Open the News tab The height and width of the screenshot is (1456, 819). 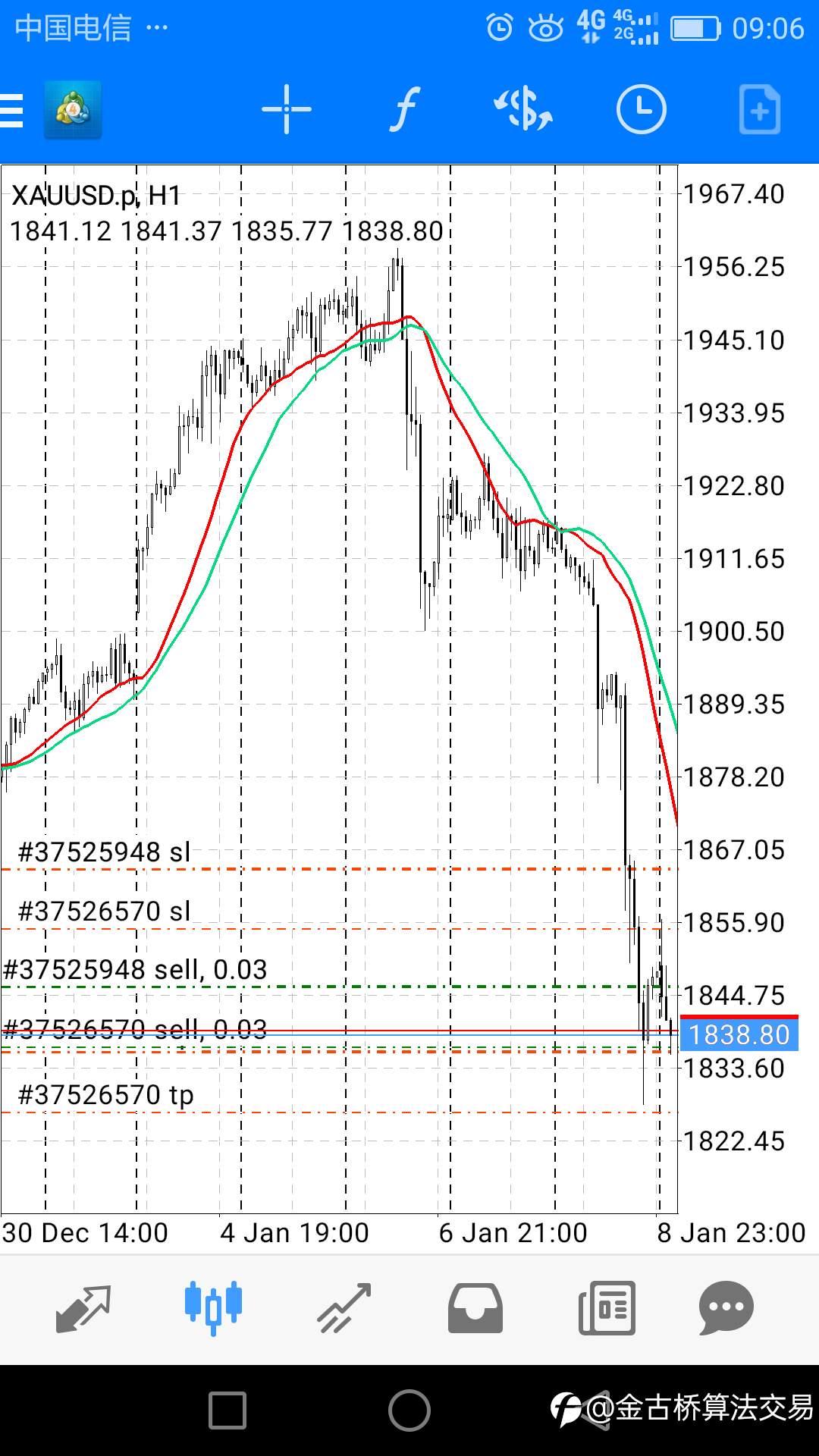coord(607,1308)
